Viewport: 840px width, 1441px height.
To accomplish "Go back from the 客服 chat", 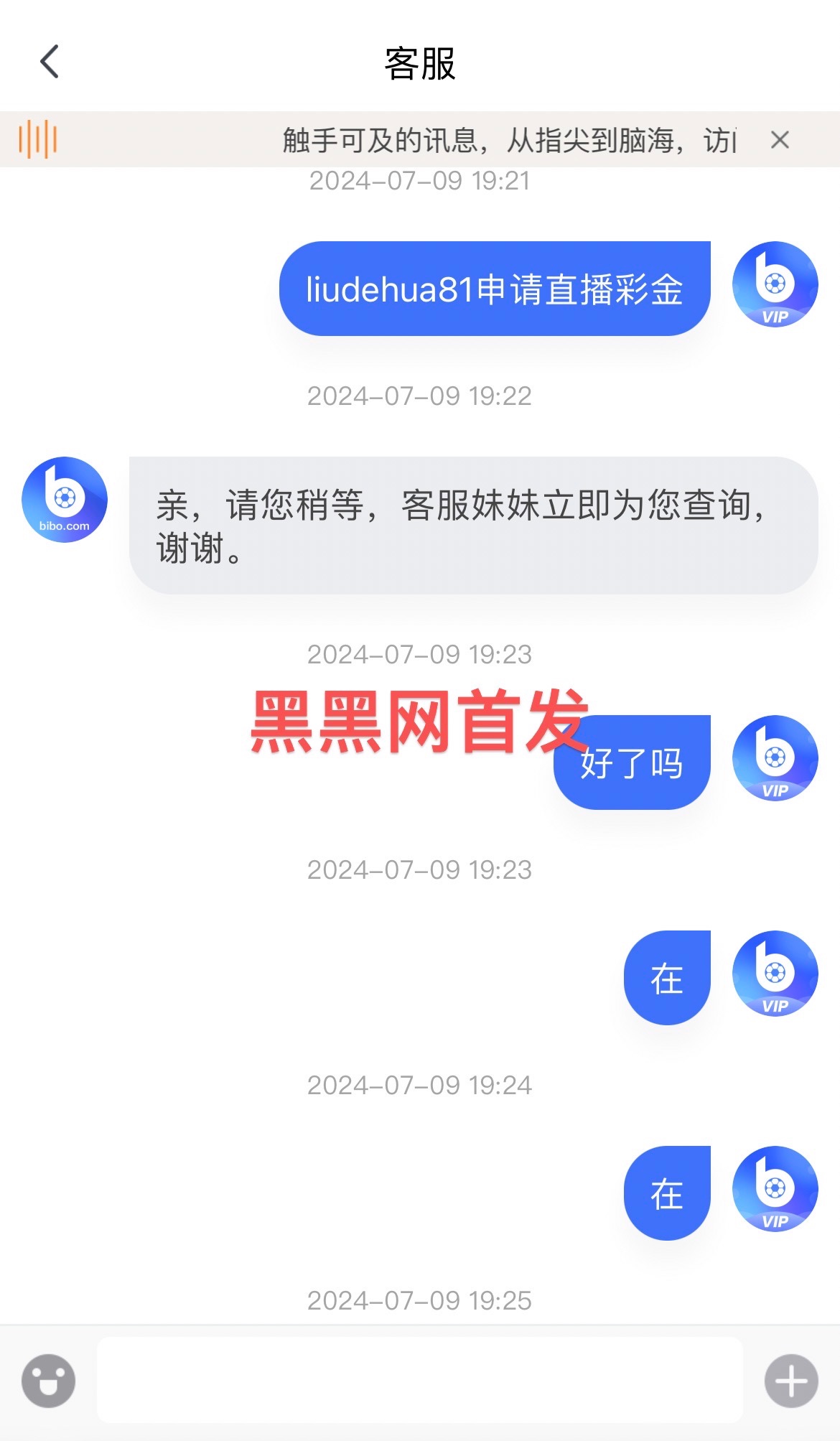I will click(49, 62).
